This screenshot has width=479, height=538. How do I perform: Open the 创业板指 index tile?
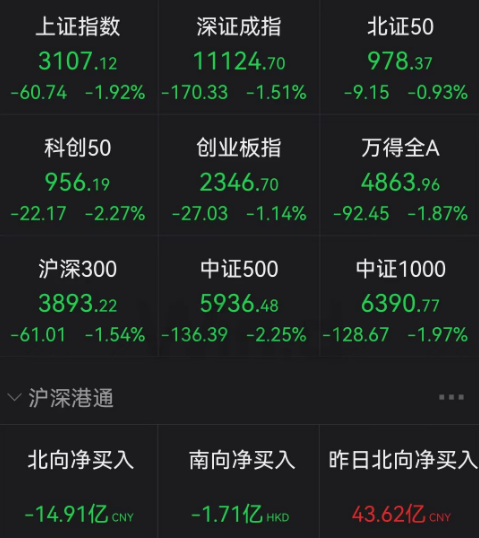pyautogui.click(x=239, y=175)
